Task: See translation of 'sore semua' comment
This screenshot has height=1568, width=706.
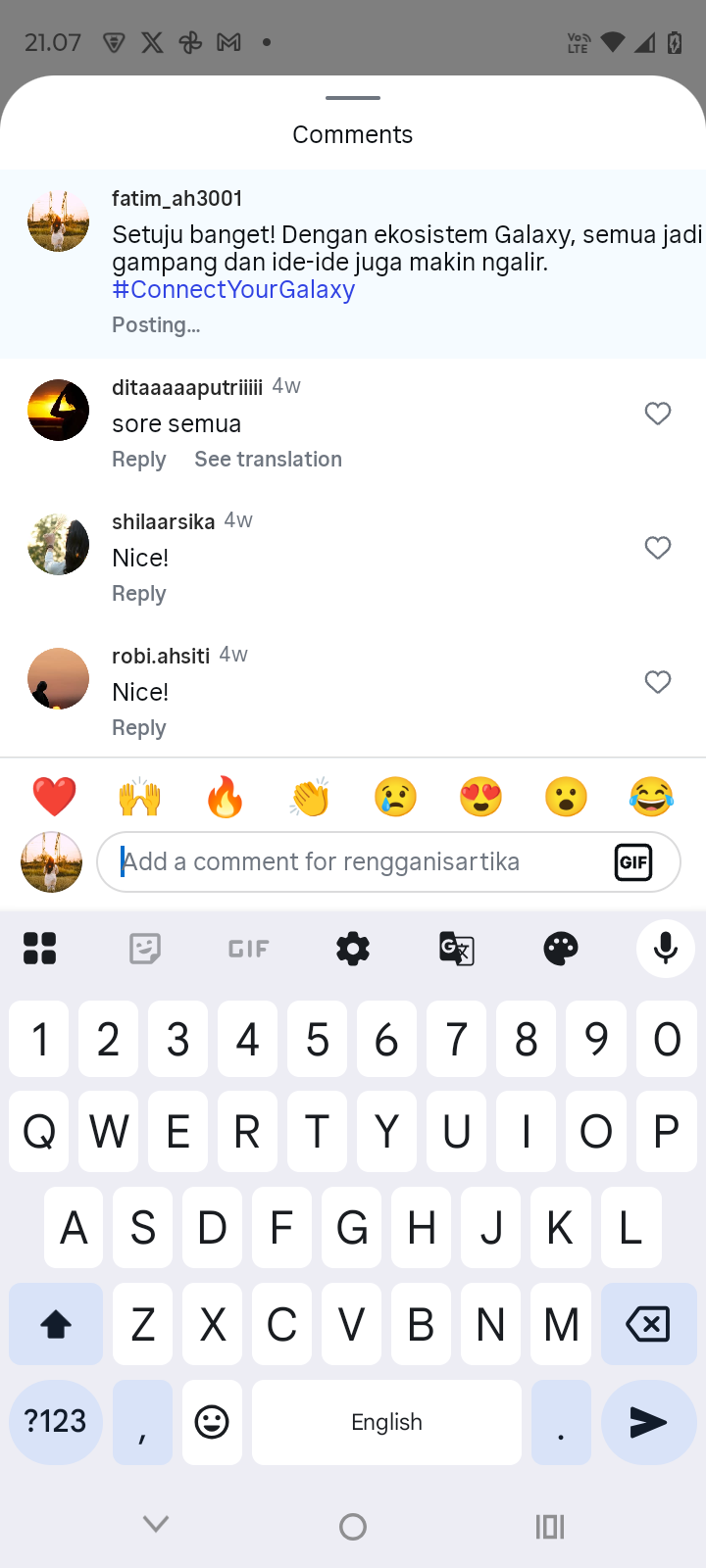Action: tap(268, 460)
